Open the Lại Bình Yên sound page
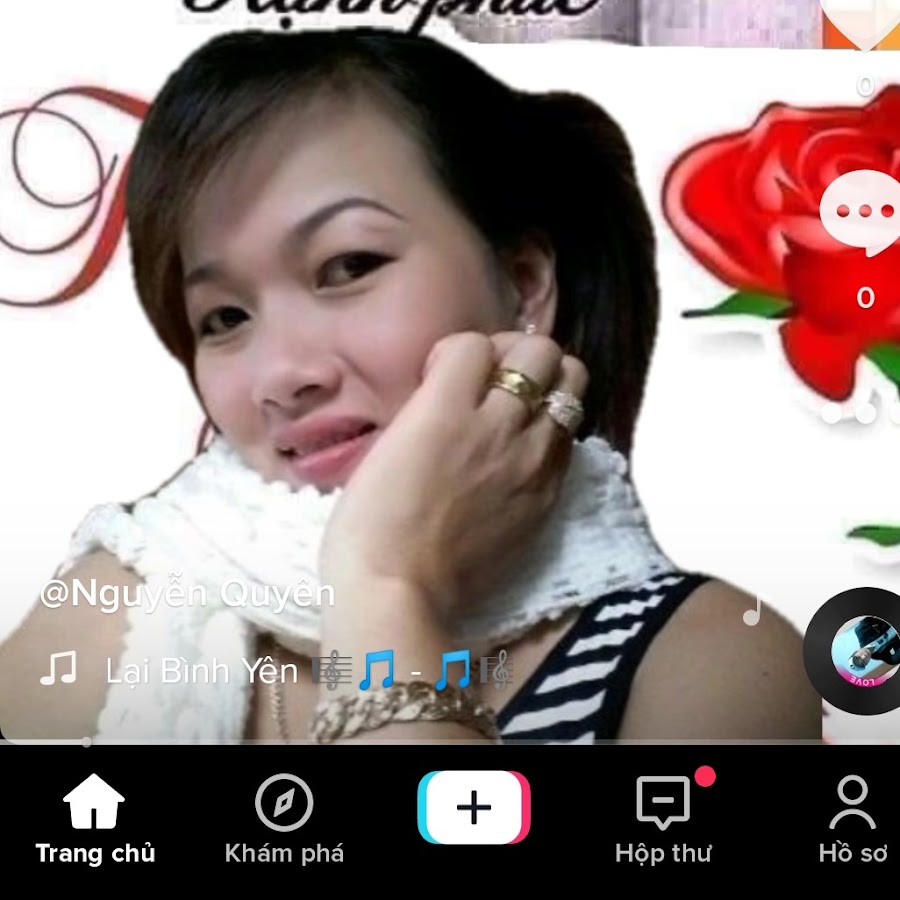Image resolution: width=900 pixels, height=900 pixels. pos(275,671)
